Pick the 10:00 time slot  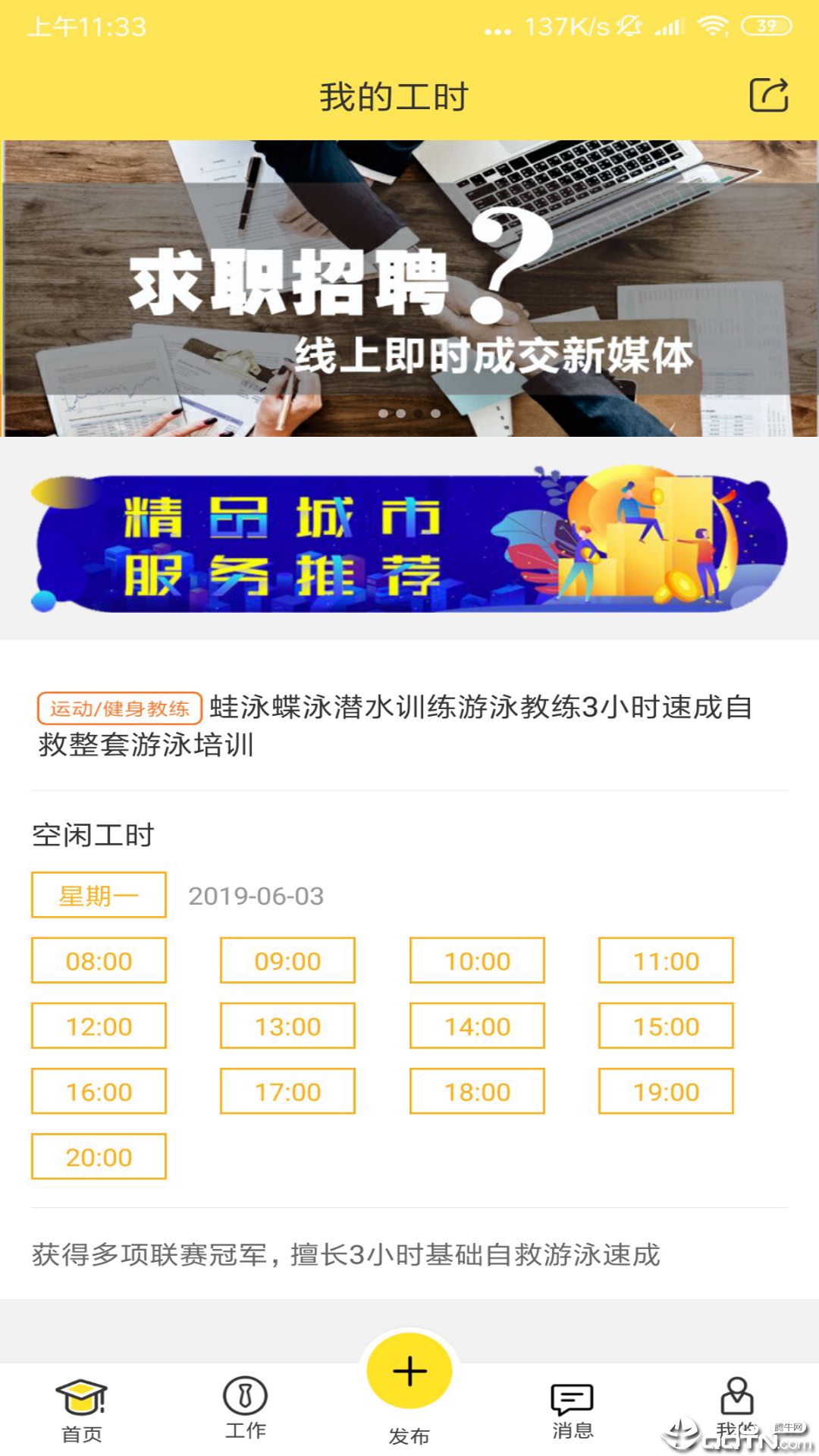coord(477,961)
